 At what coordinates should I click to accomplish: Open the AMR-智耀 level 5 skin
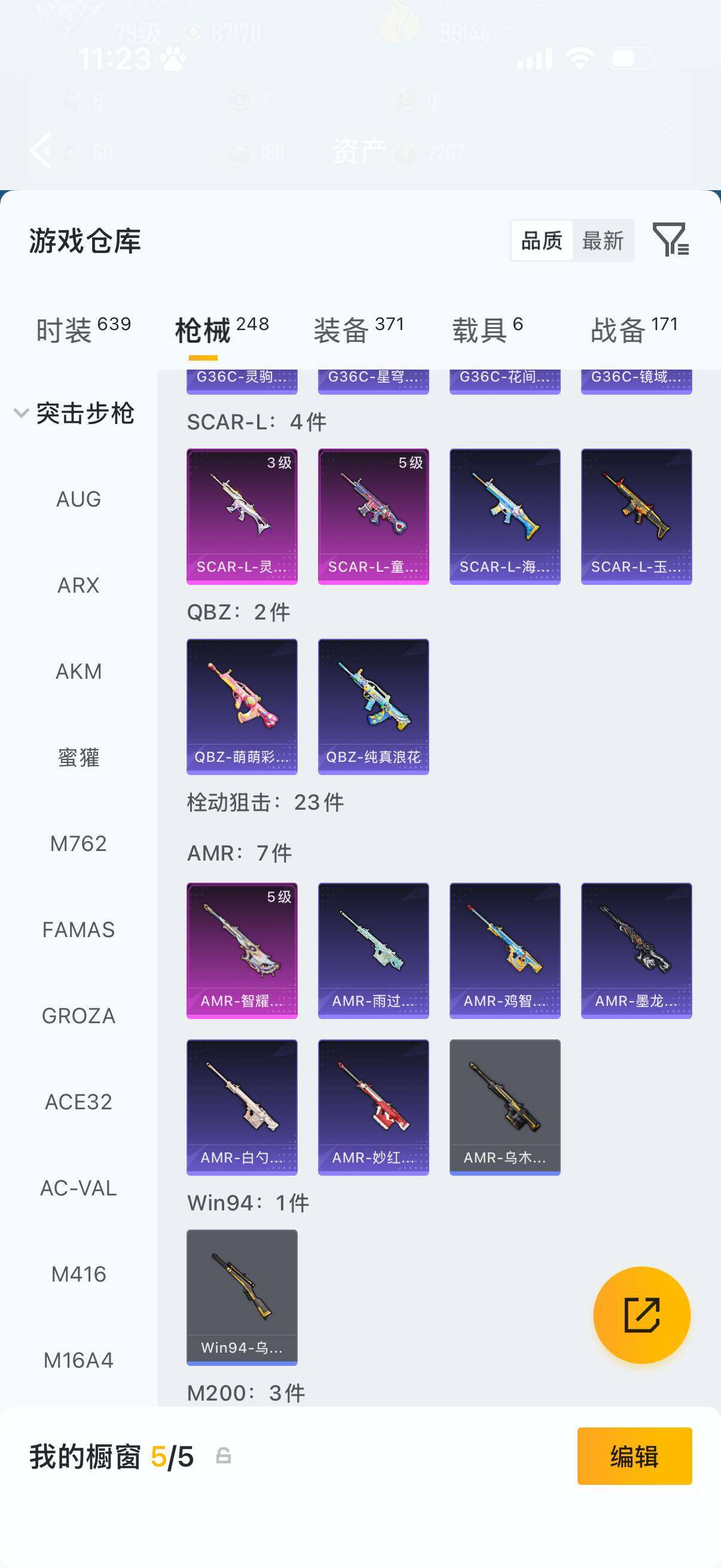242,951
